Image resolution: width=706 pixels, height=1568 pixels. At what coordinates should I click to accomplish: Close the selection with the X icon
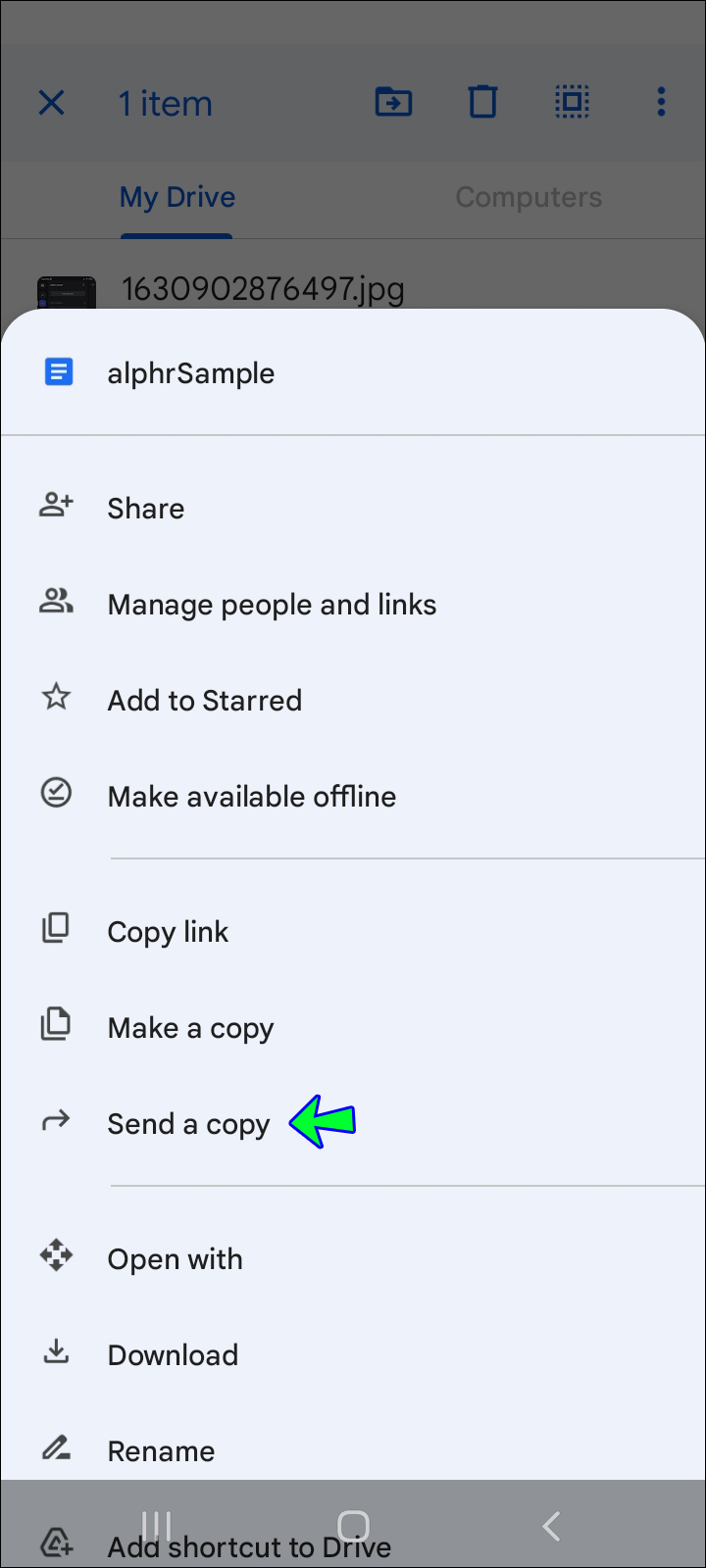coord(51,102)
